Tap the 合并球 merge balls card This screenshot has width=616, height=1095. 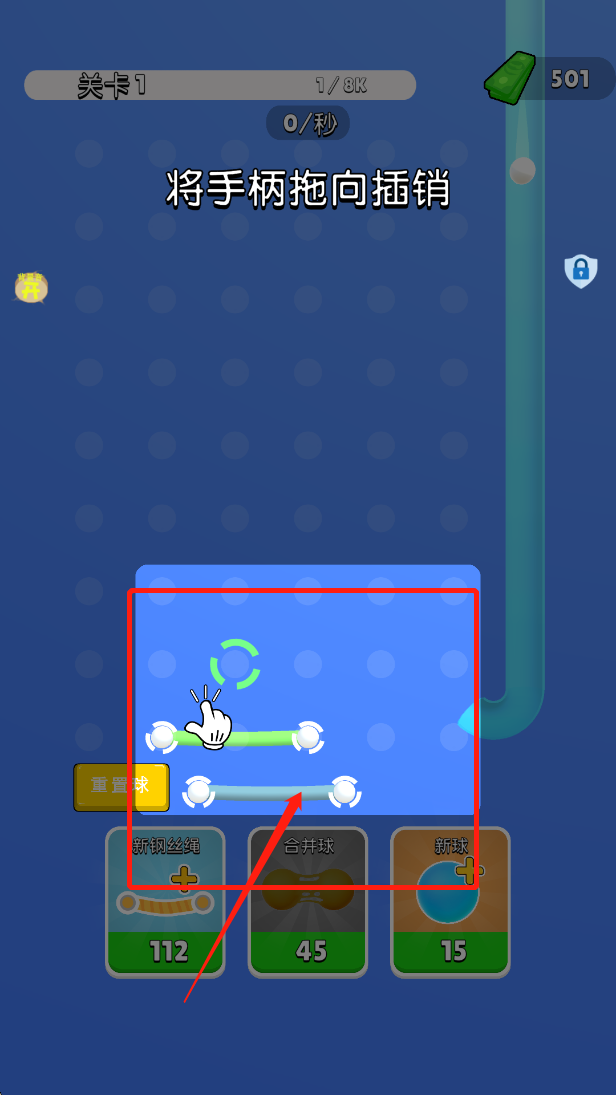pos(308,902)
